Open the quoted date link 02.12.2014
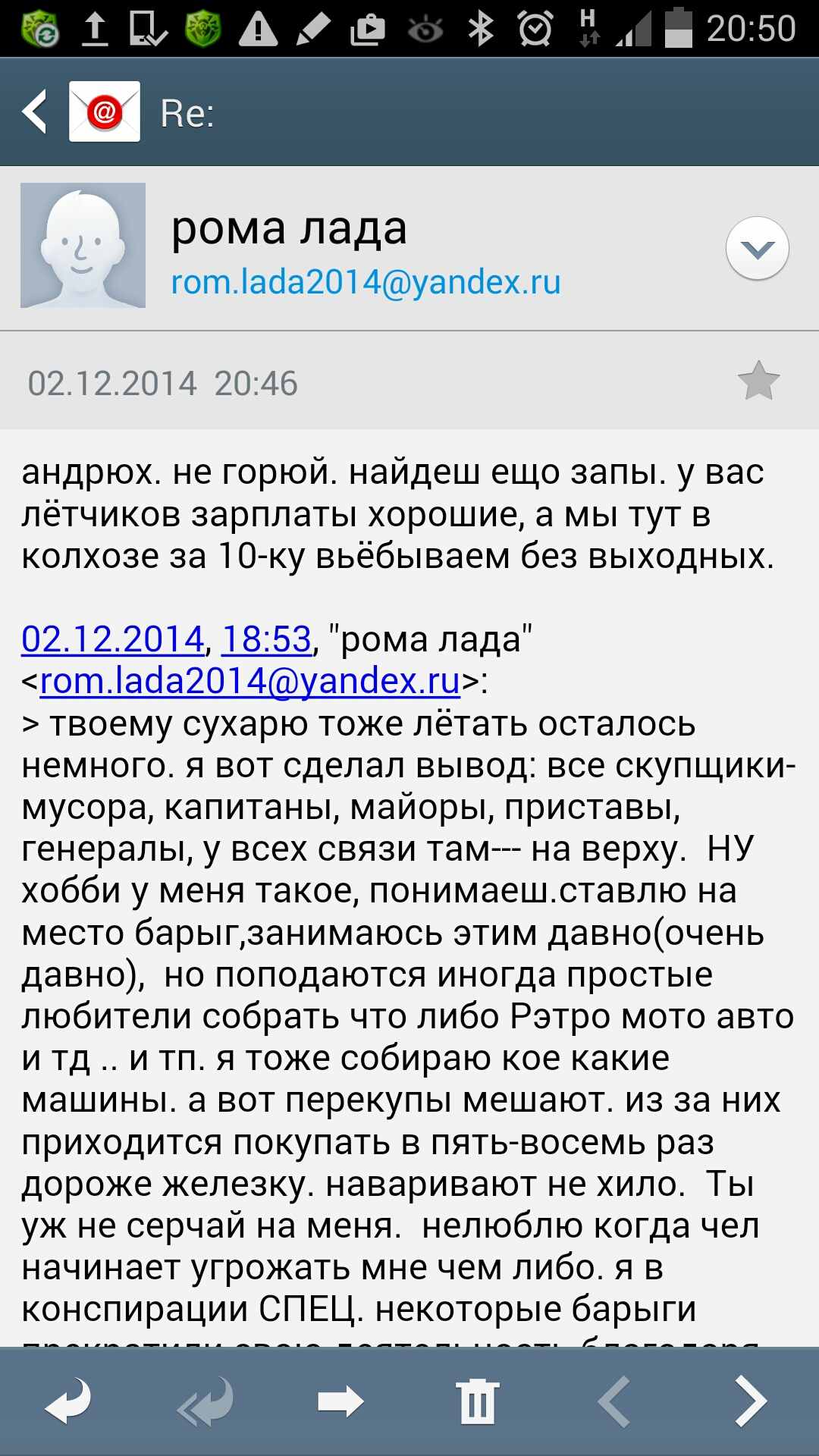 [x=112, y=639]
